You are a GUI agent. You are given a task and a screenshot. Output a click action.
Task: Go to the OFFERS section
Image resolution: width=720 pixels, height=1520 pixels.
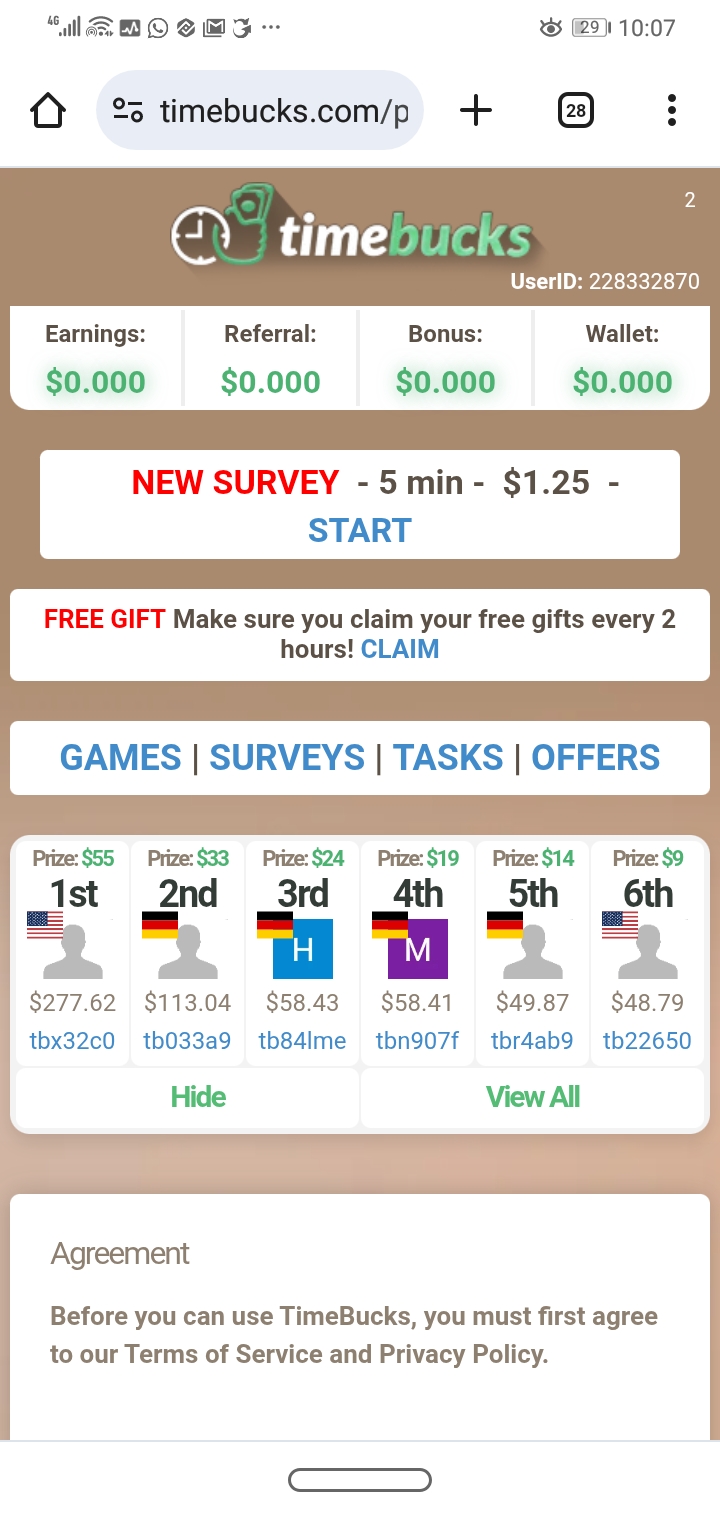[595, 757]
